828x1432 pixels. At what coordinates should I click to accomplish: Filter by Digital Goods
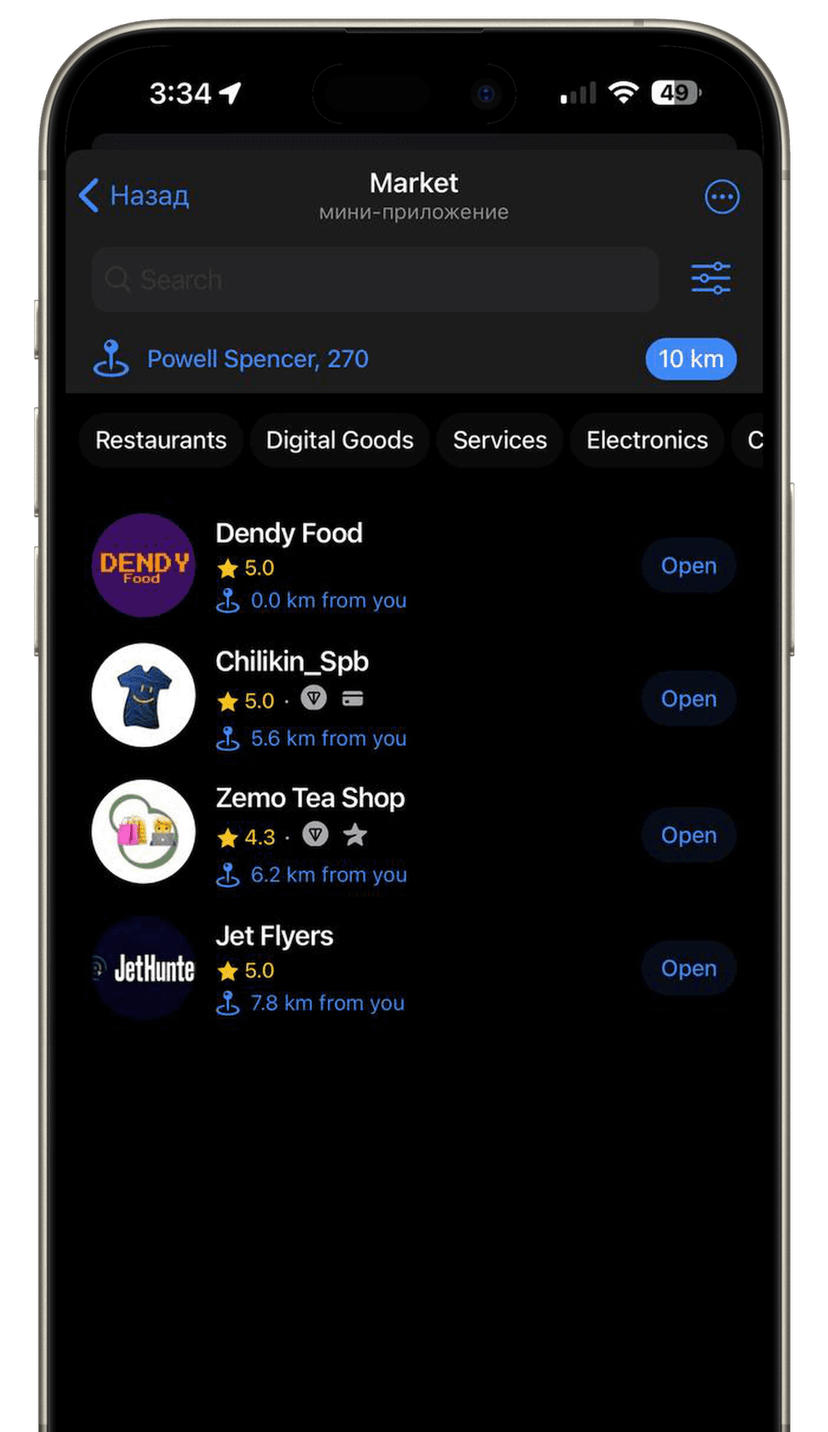click(x=339, y=440)
